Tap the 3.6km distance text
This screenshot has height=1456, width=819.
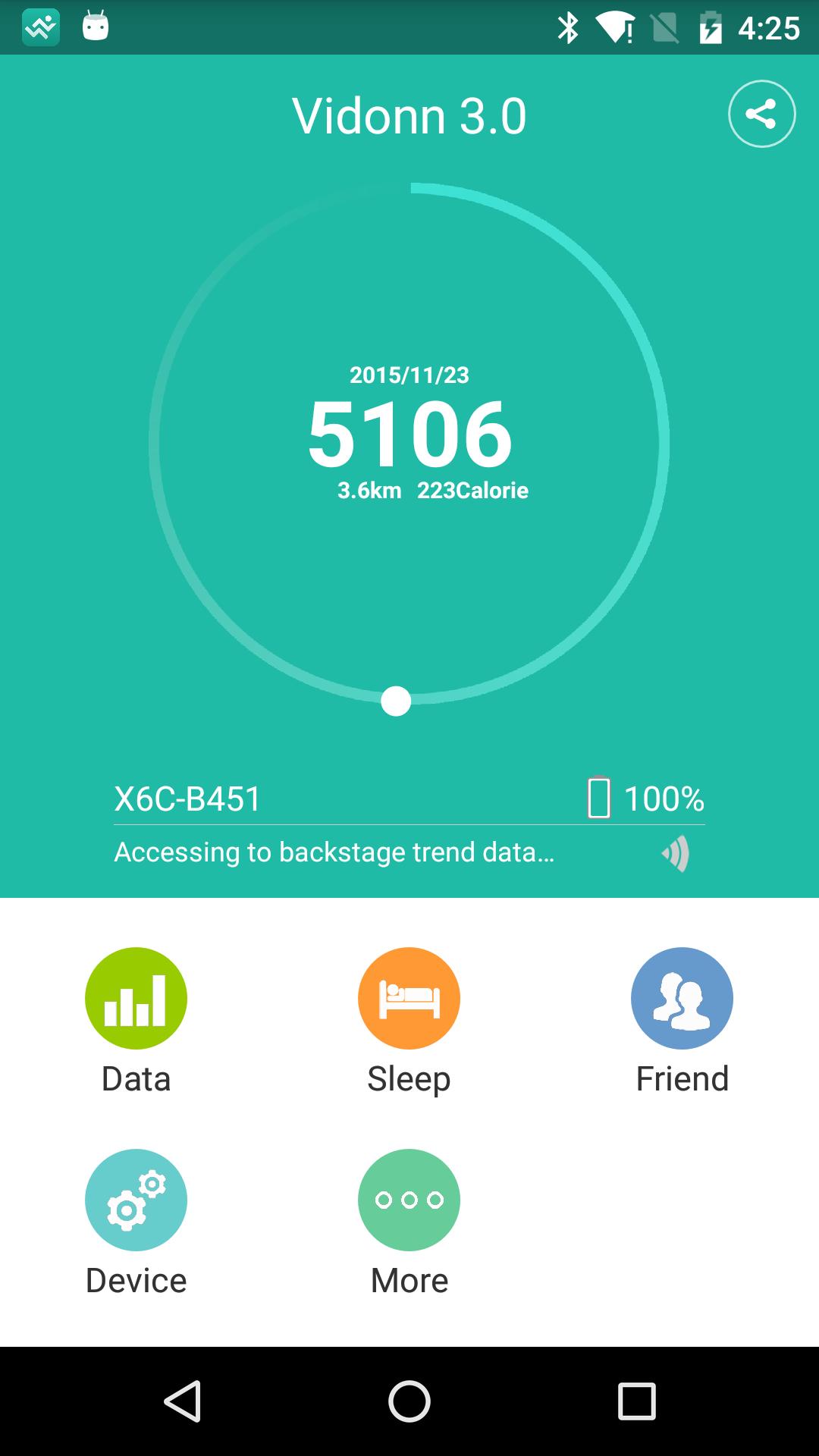tap(369, 489)
